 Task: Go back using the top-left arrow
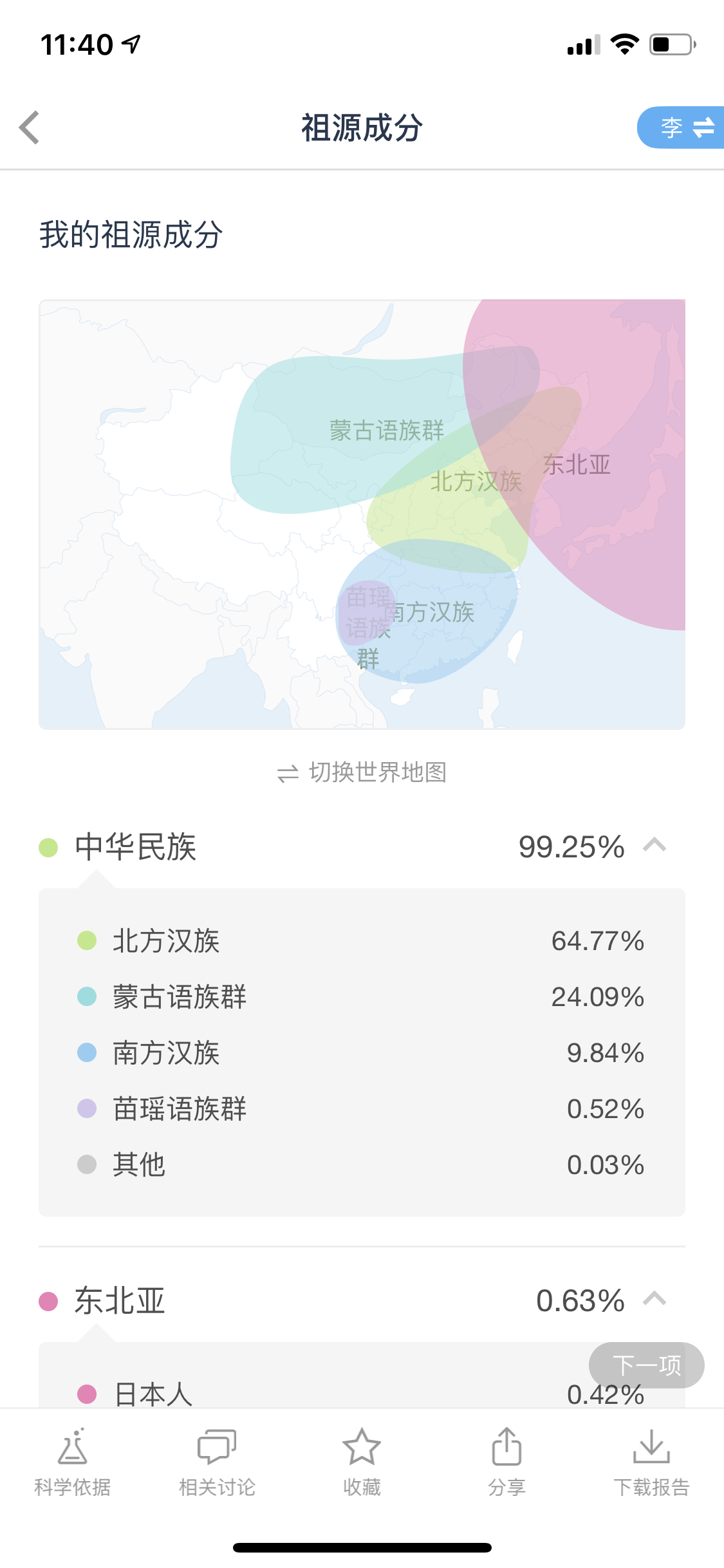point(30,127)
